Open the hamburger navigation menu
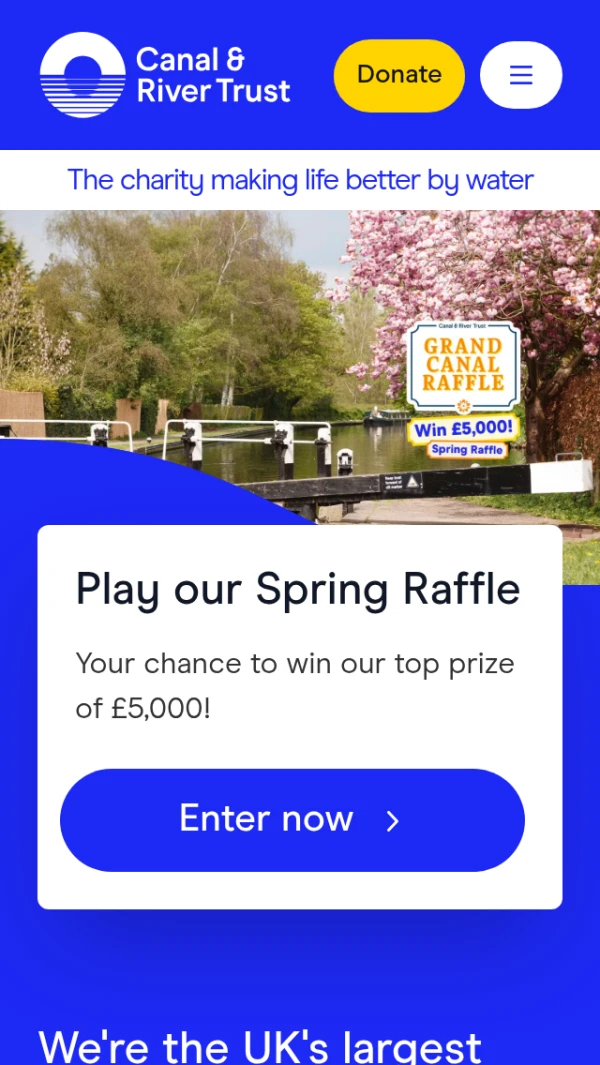This screenshot has width=600, height=1065. coord(521,75)
